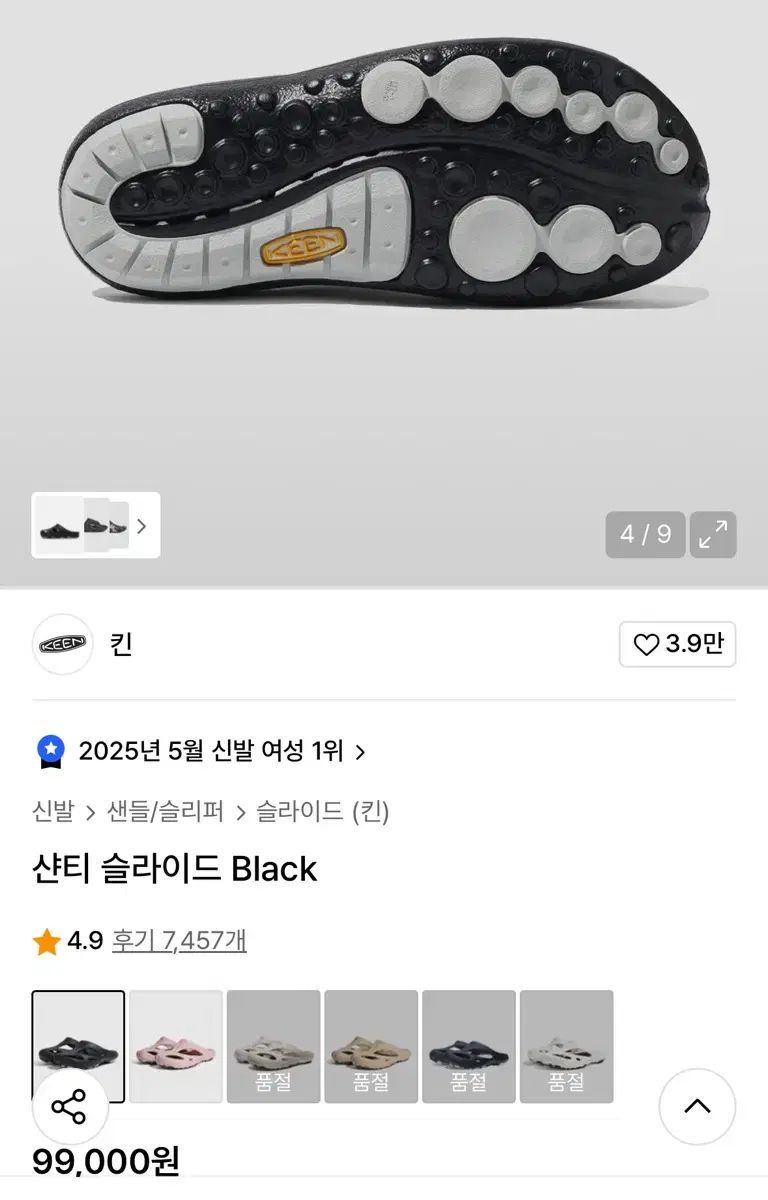Like this product with the heart button
The width and height of the screenshot is (768, 1200).
pos(677,644)
